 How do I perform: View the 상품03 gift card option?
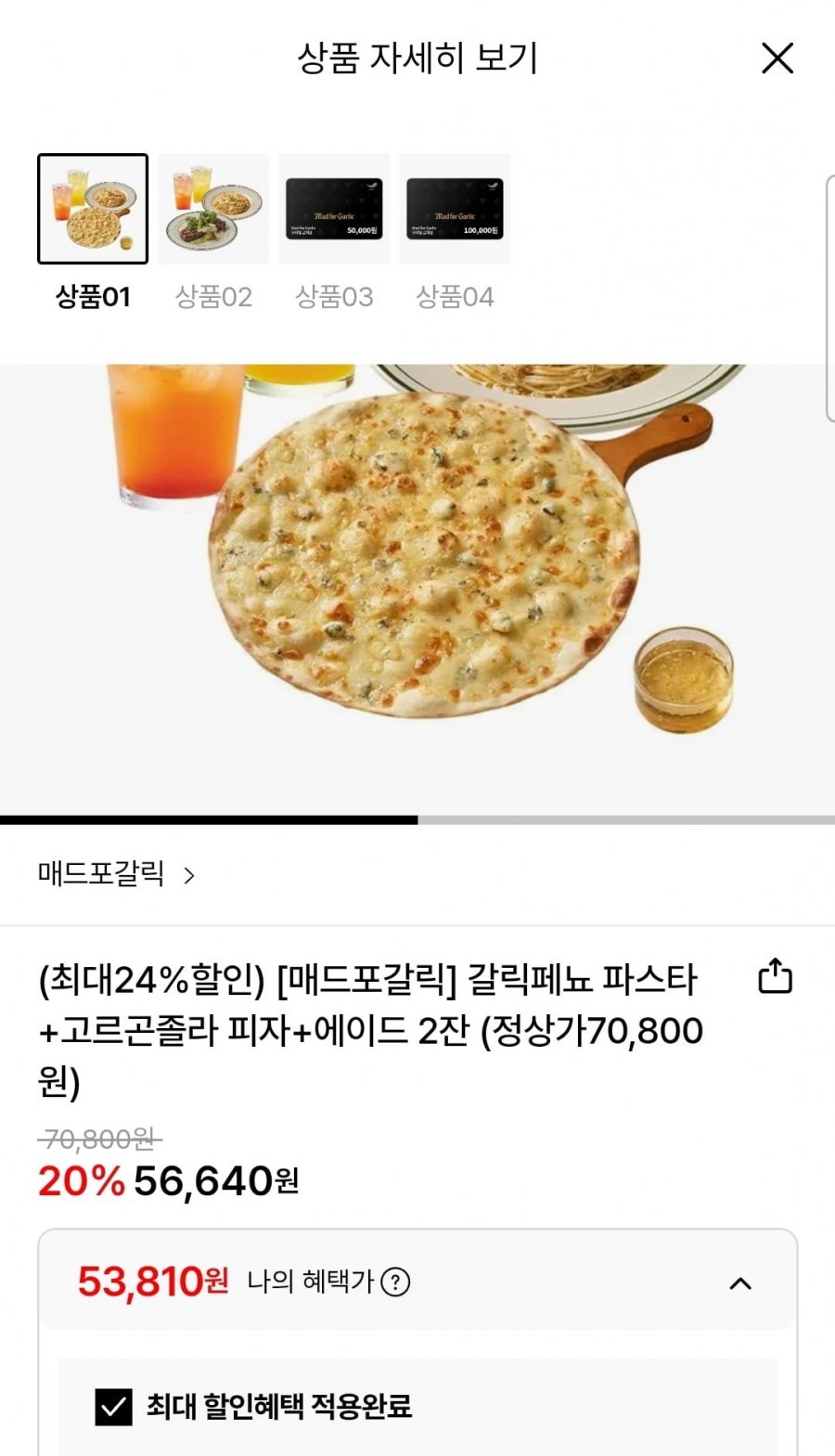pyautogui.click(x=334, y=209)
